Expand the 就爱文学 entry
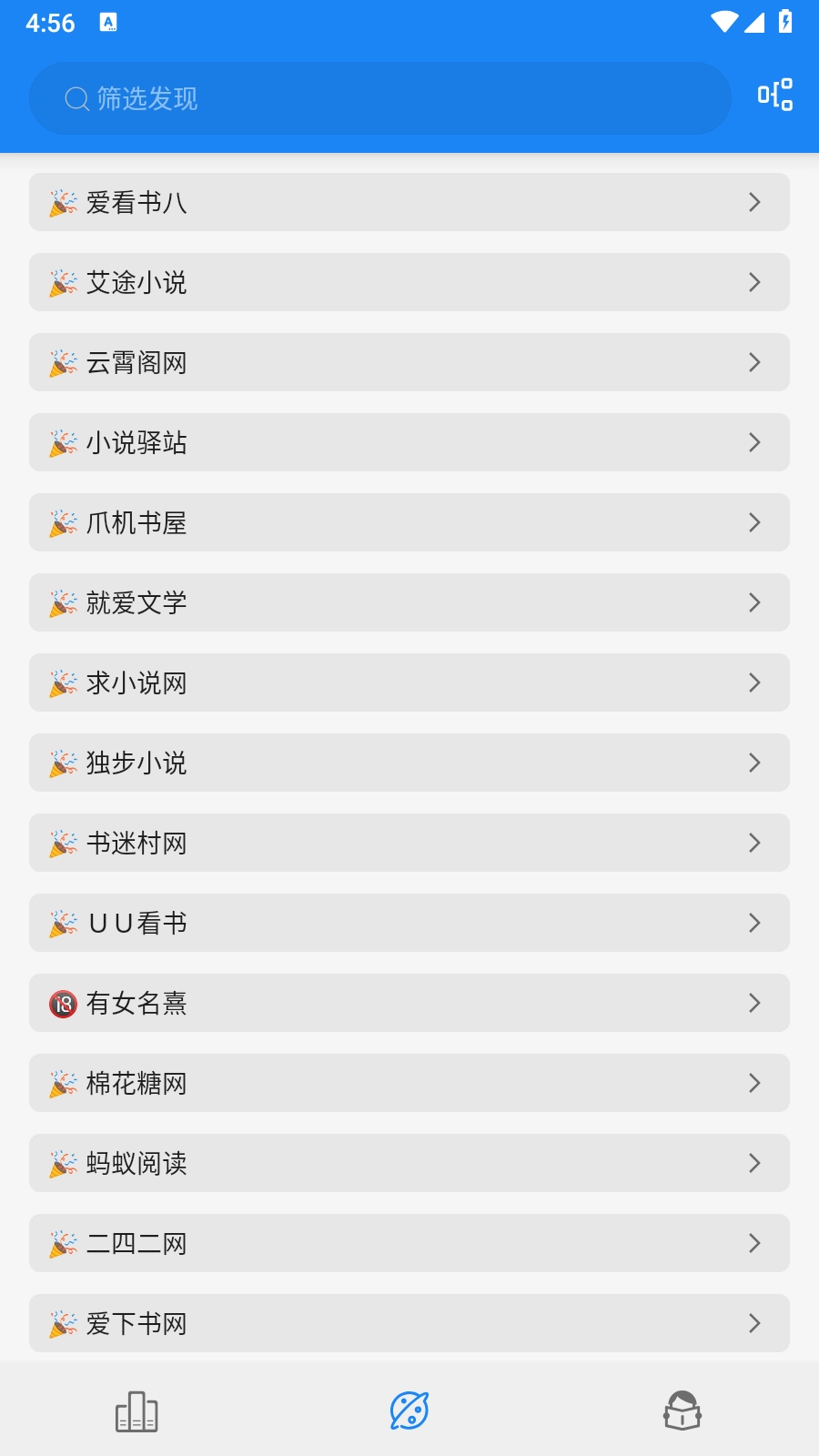 coord(409,602)
